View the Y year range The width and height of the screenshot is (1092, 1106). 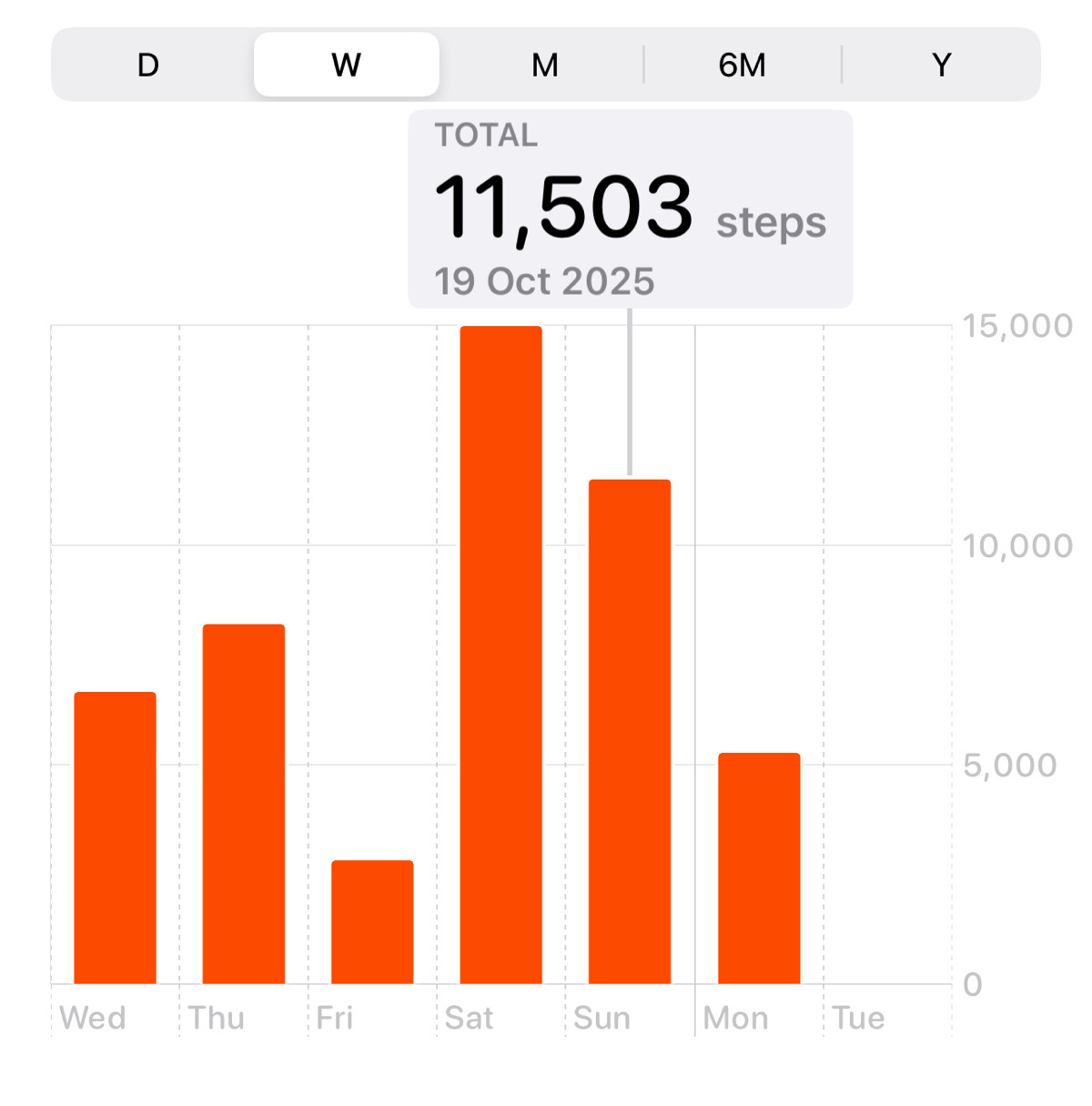click(x=941, y=65)
